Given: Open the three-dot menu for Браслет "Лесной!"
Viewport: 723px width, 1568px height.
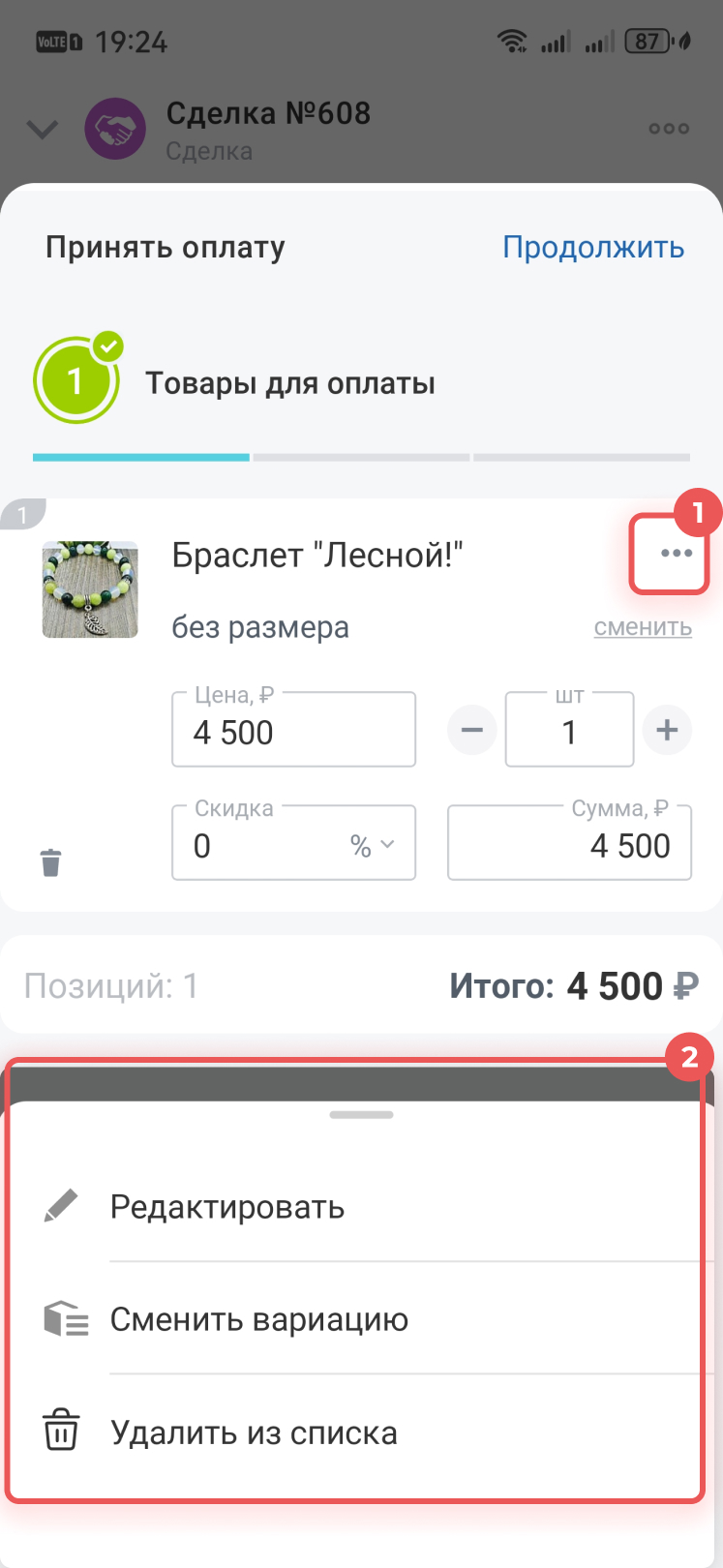Looking at the screenshot, I should (676, 554).
